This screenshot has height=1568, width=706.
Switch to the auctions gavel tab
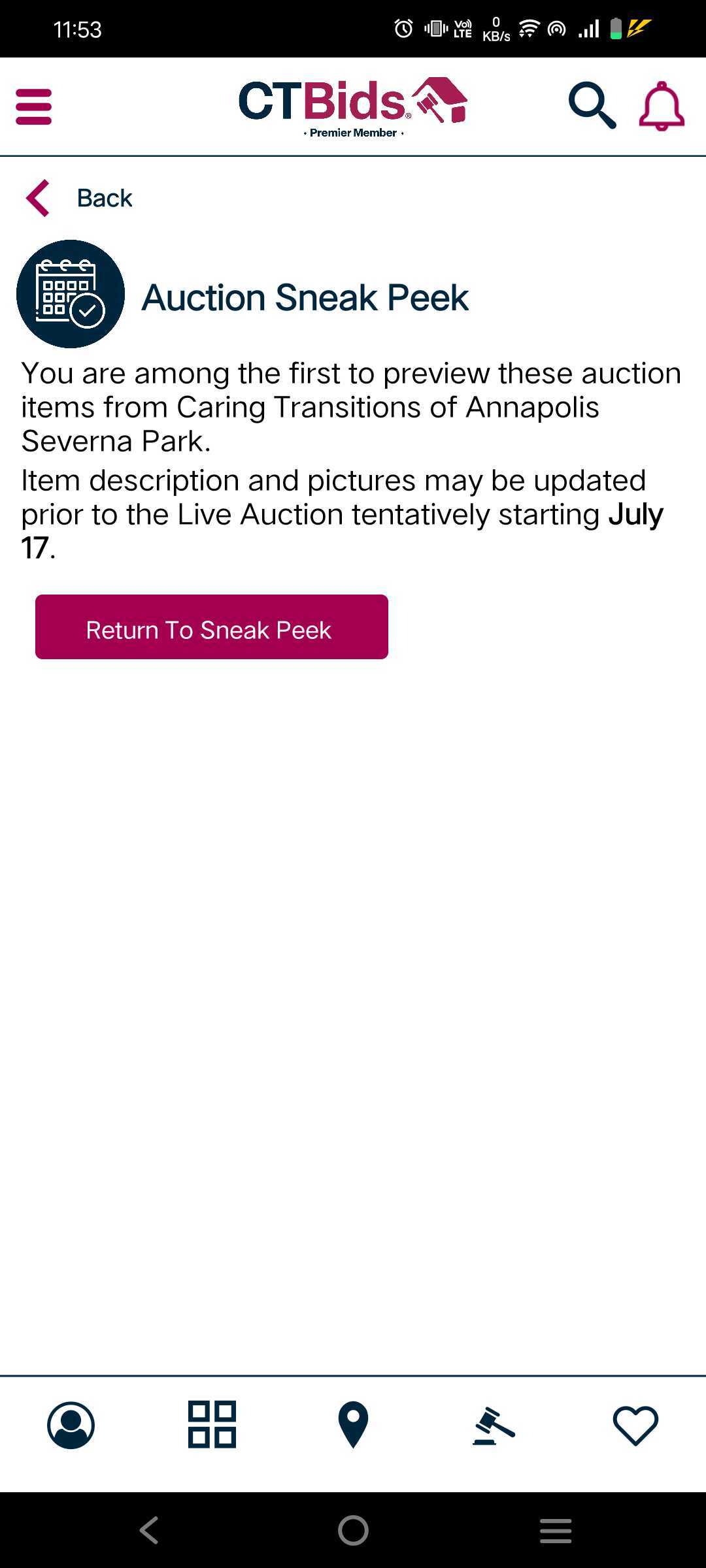tap(494, 1426)
